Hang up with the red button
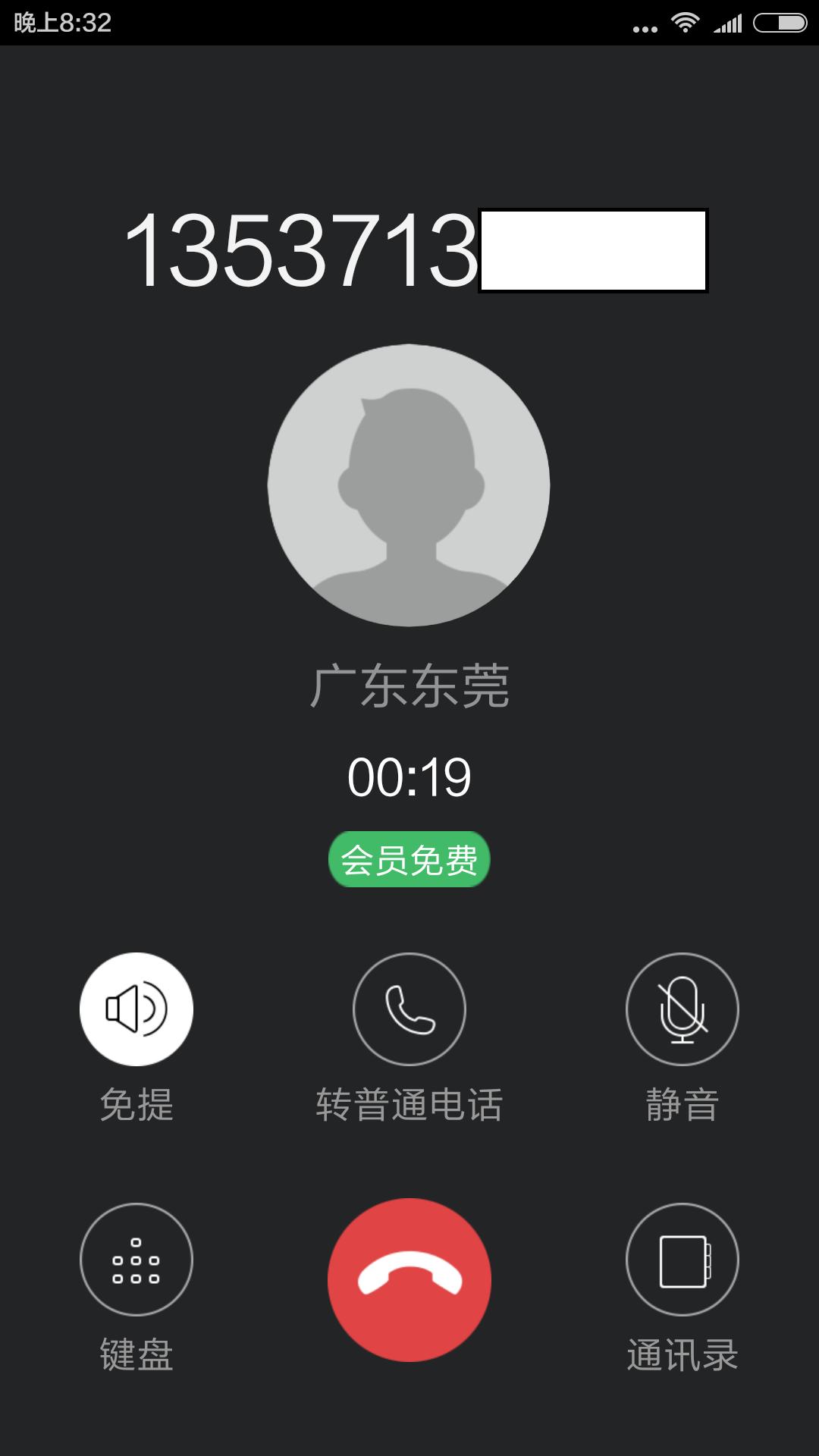This screenshot has width=819, height=1456. coord(409,1280)
